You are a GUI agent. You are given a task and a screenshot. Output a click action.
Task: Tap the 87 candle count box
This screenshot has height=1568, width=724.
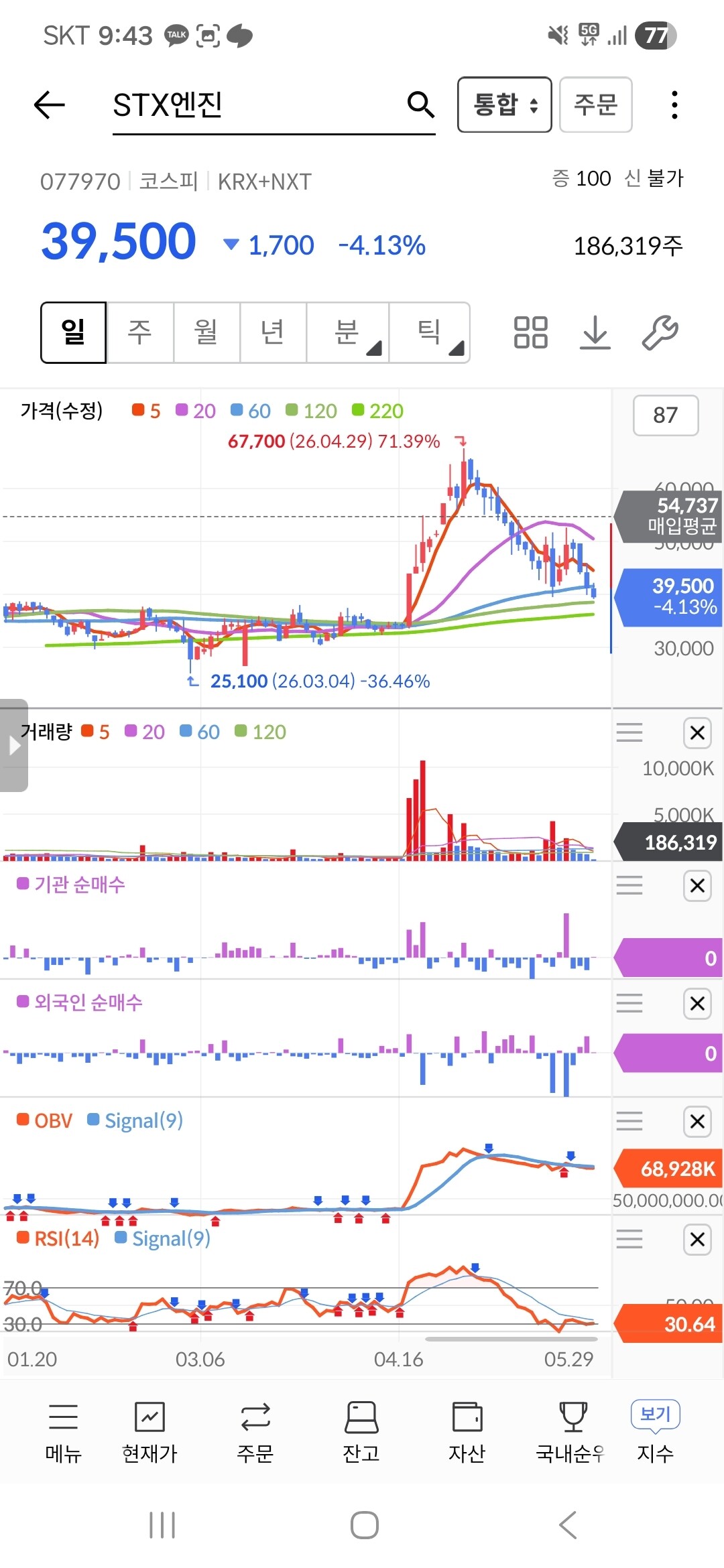(666, 415)
